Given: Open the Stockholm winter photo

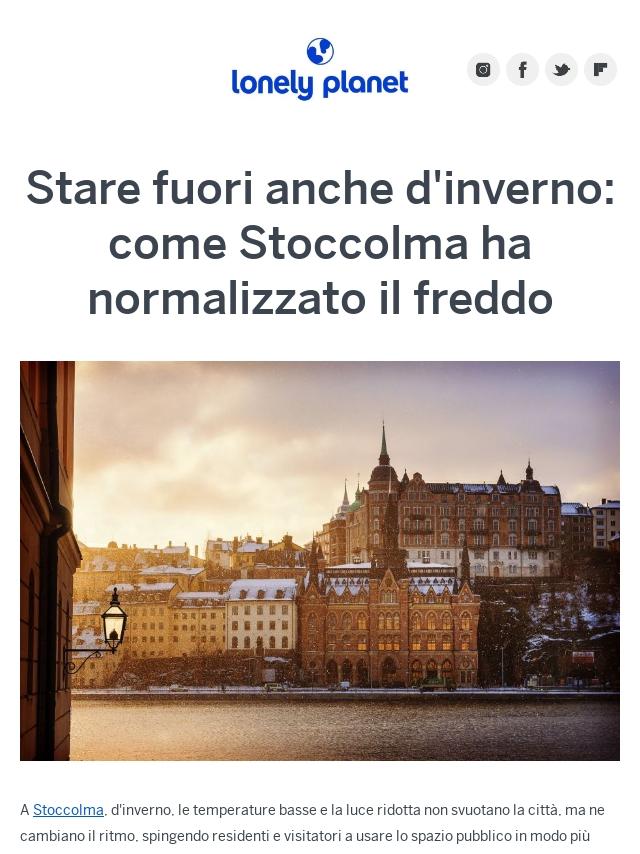Looking at the screenshot, I should click(x=320, y=560).
